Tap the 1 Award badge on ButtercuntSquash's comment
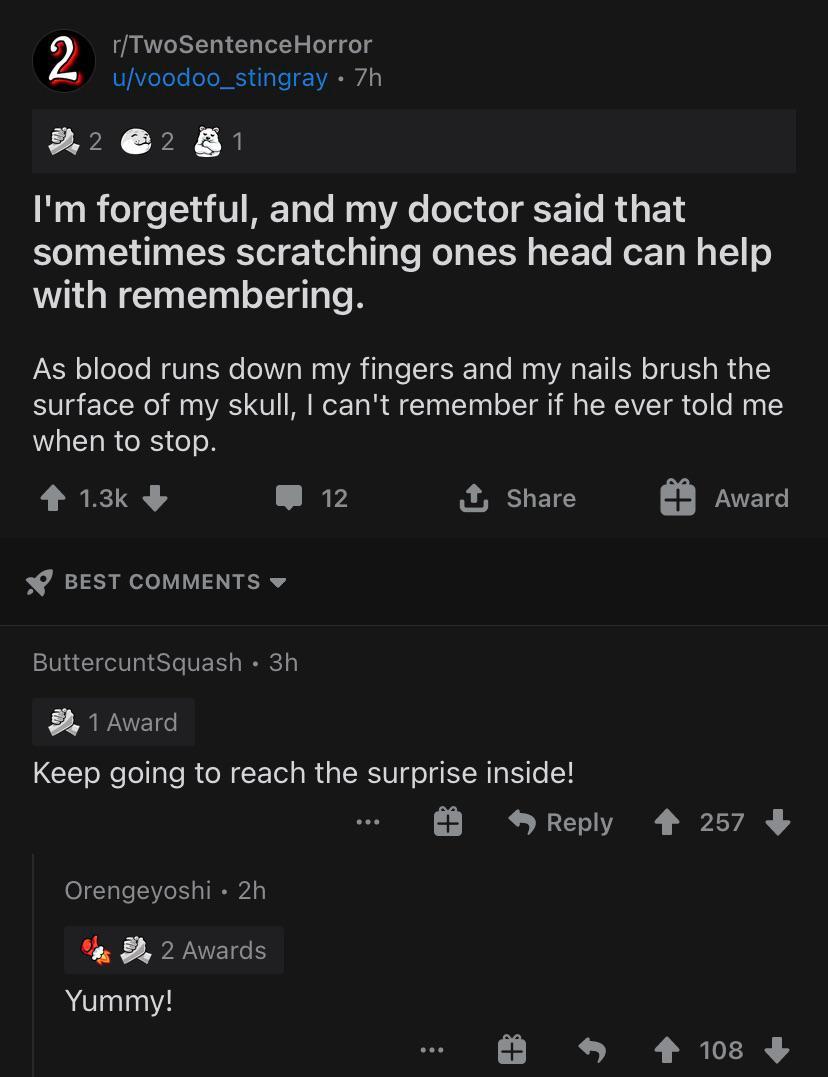 (113, 721)
